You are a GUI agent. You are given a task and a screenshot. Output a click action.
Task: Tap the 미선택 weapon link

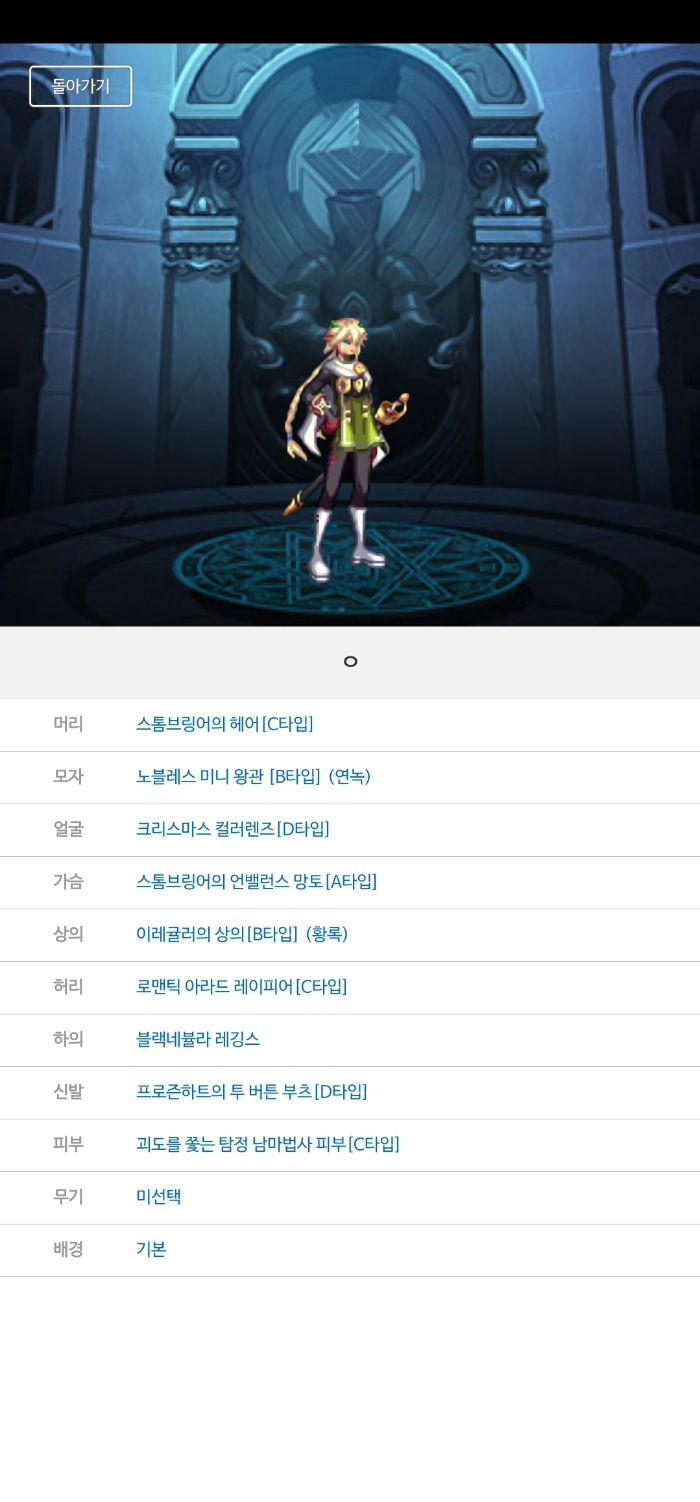pos(158,1197)
